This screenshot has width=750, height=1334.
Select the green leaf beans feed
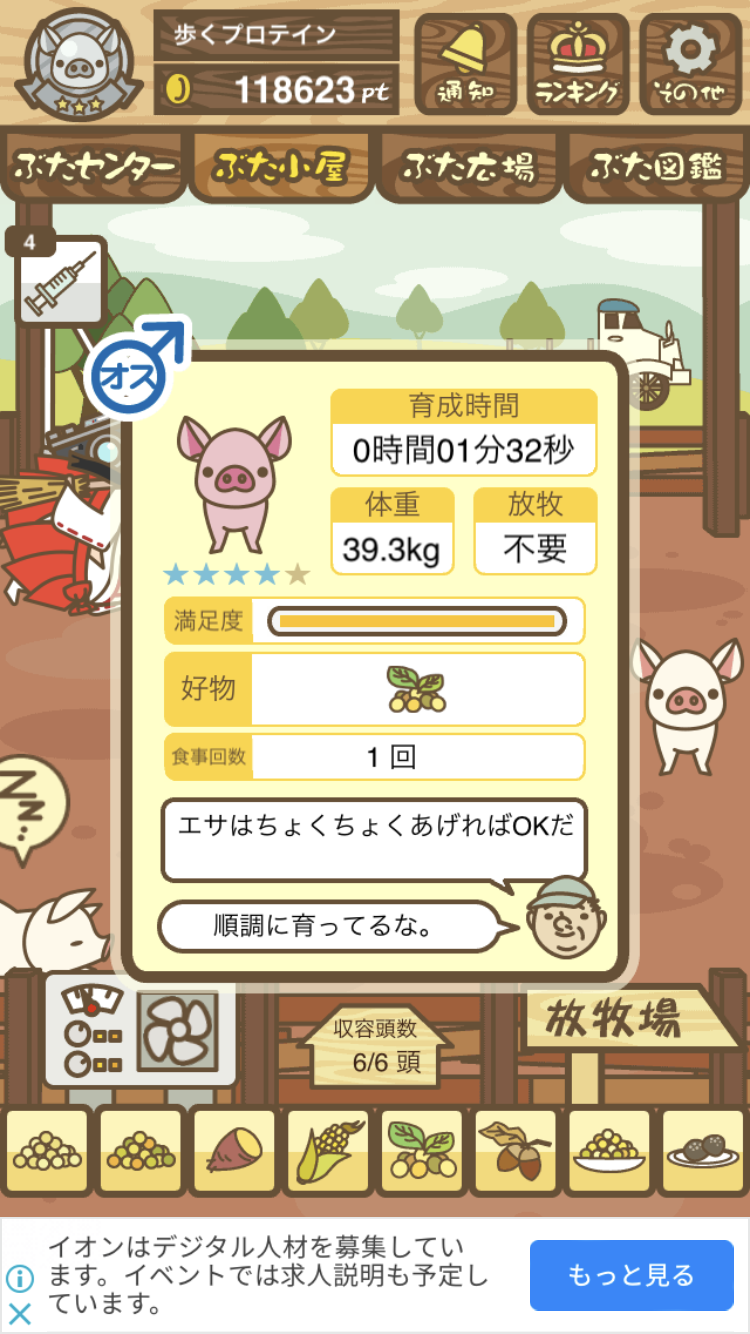tap(422, 1152)
